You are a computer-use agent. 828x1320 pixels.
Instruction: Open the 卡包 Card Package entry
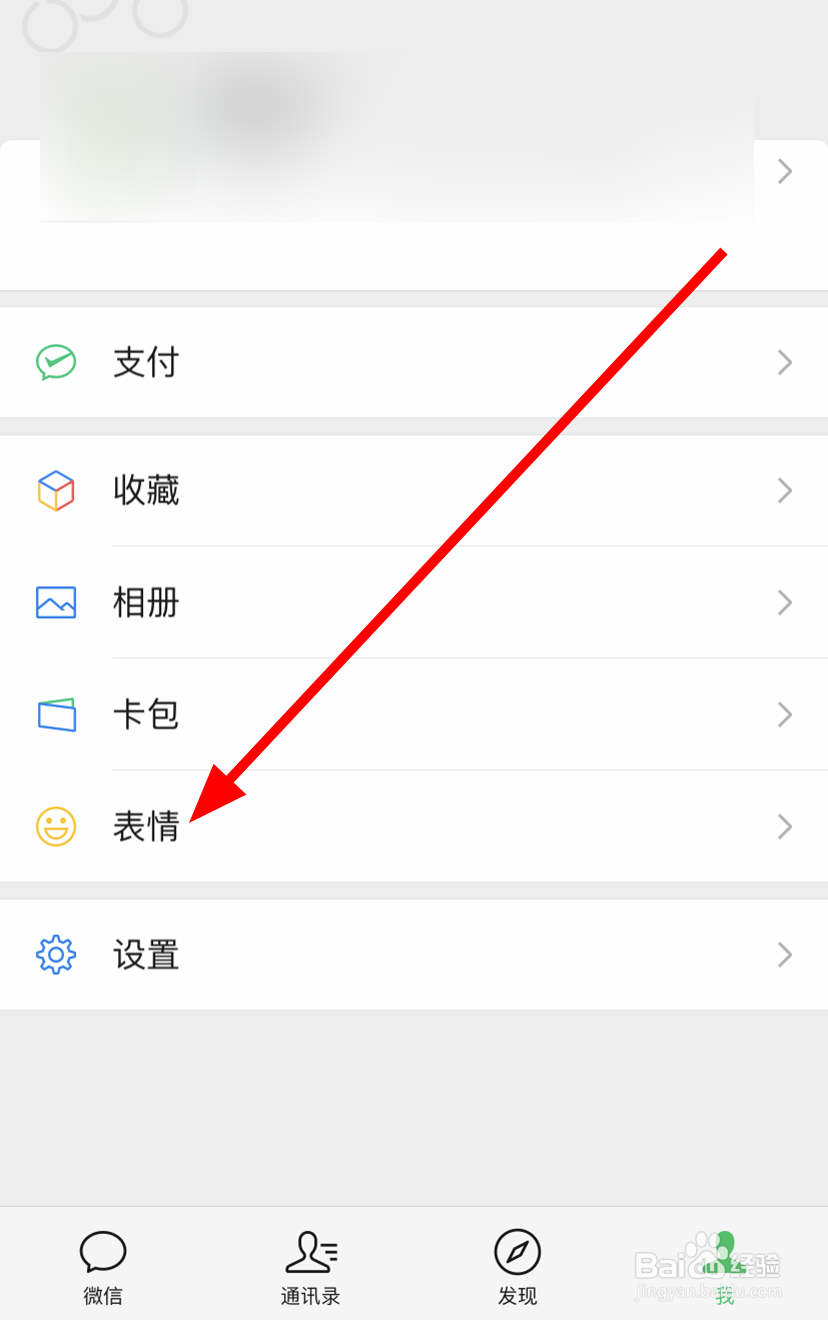pos(147,714)
